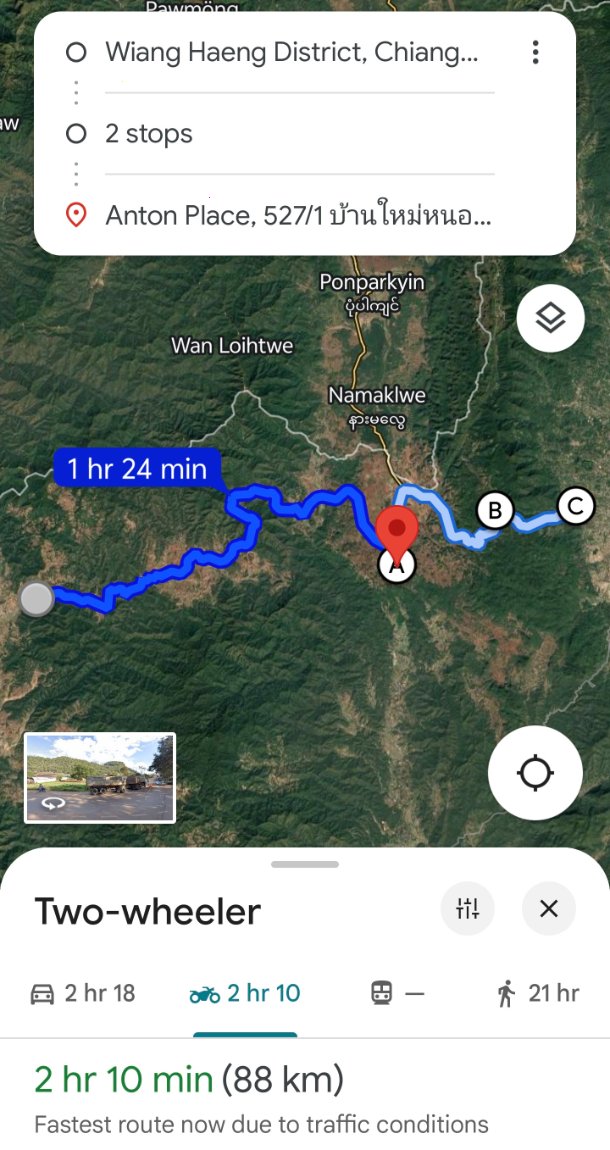Open the overflow menu for route options
The image size is (610, 1150).
pos(536,53)
